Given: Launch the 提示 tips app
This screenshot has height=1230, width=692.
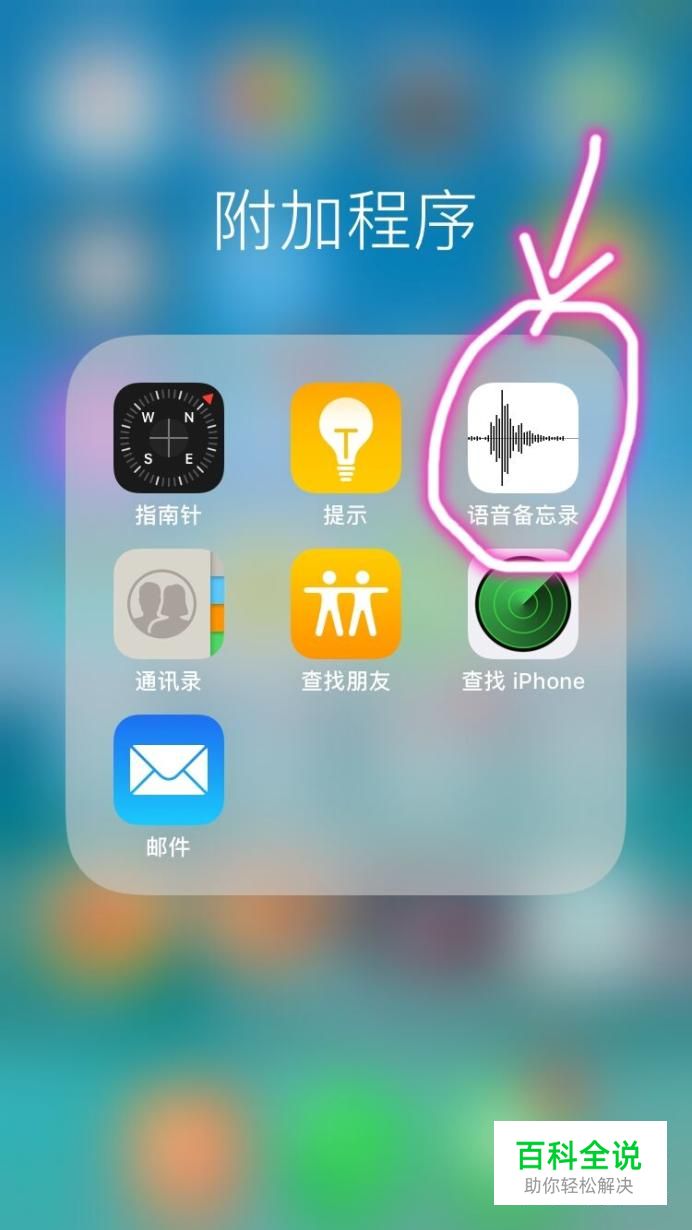Looking at the screenshot, I should pyautogui.click(x=345, y=438).
